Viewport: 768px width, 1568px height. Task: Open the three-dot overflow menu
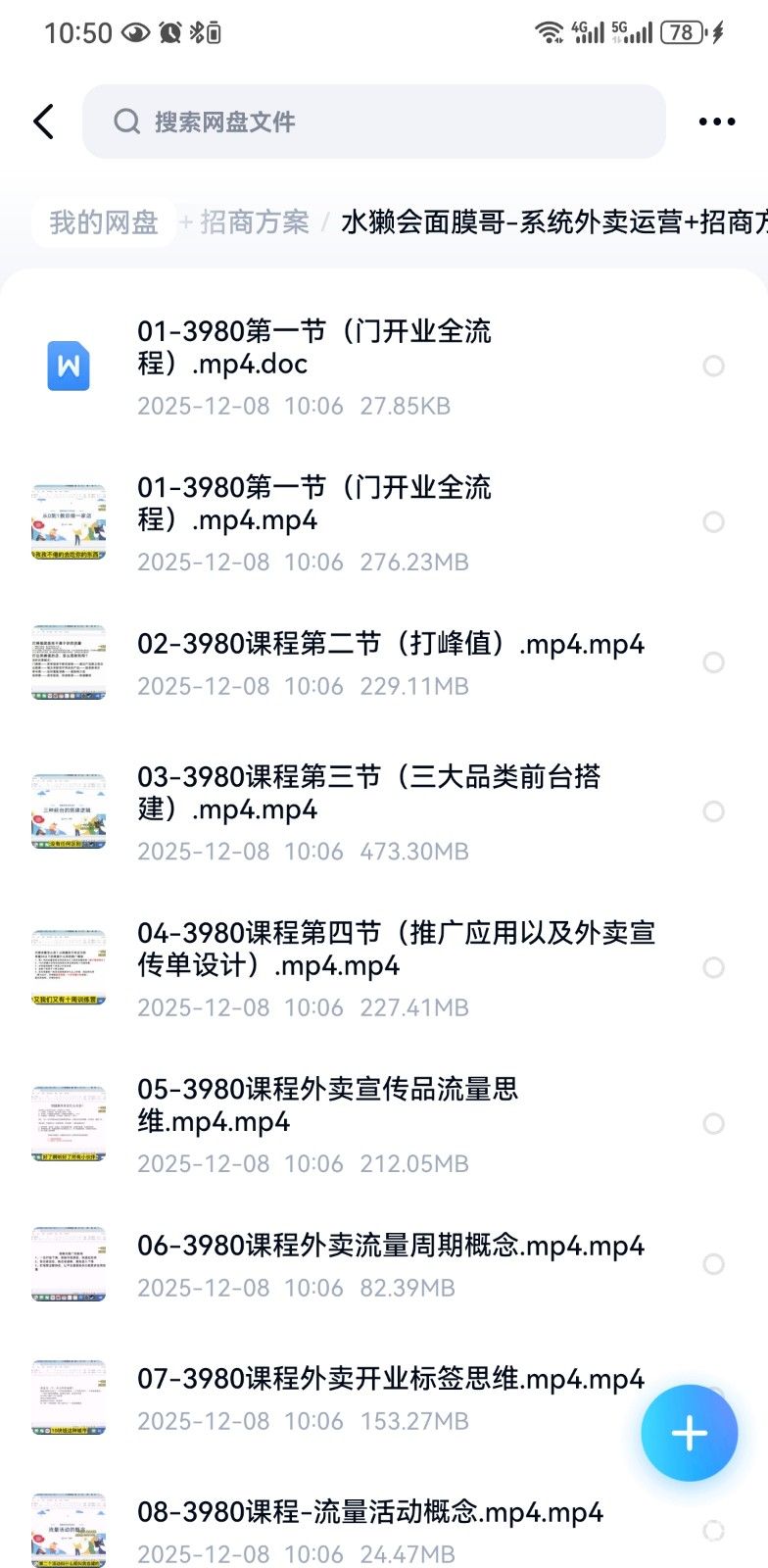tap(716, 122)
